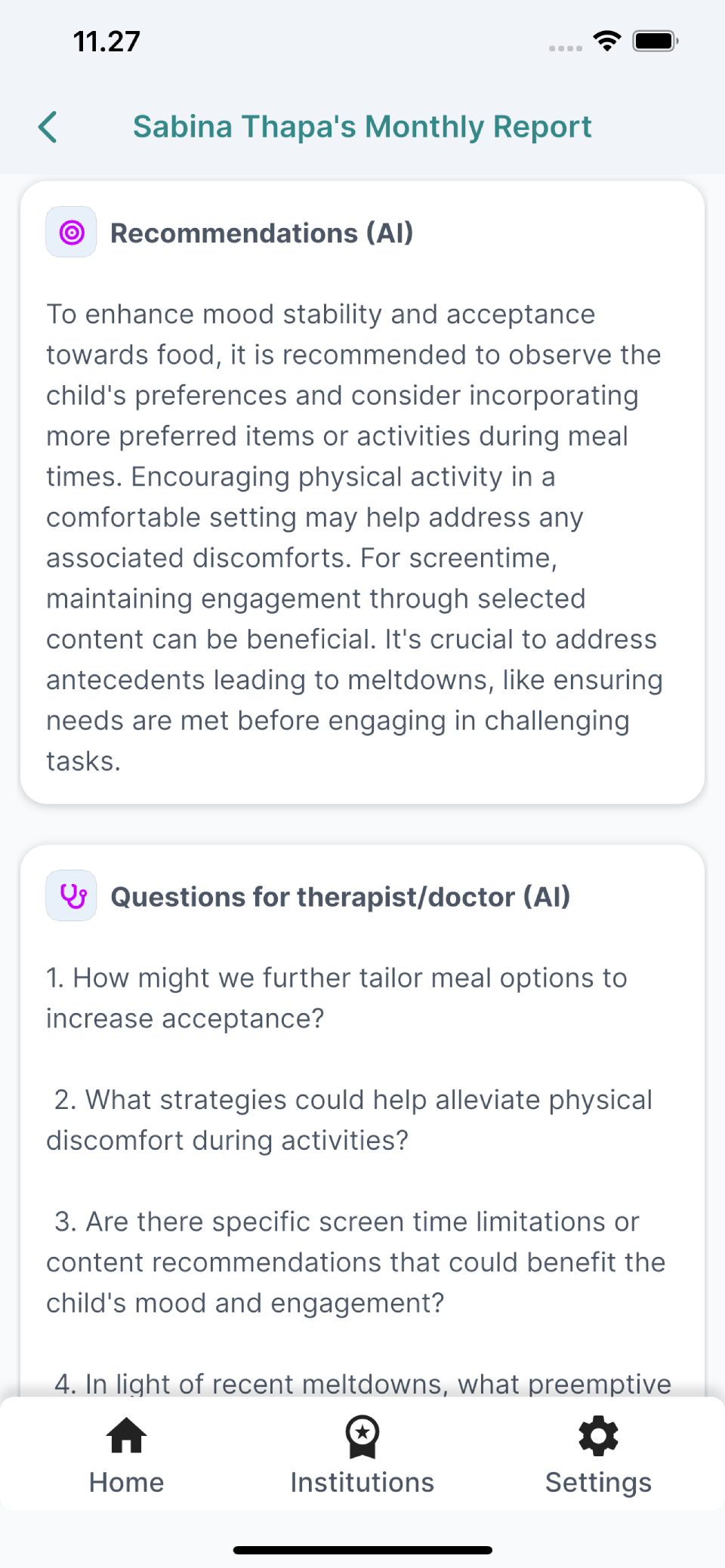Tap the Settings gear icon
725x1568 pixels.
point(598,1434)
